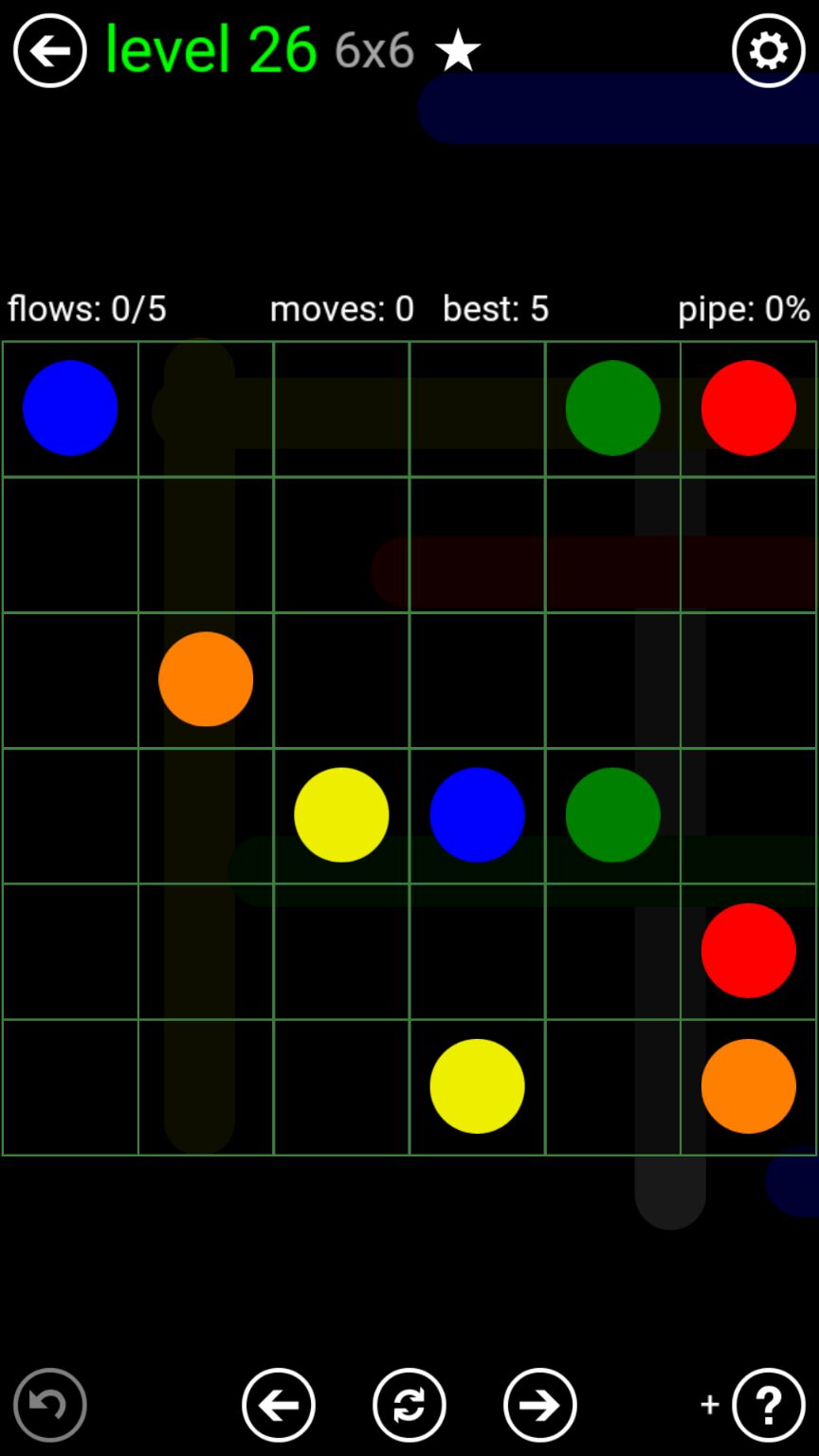This screenshot has height=1456, width=819.
Task: Tap the green dot in the top row
Action: (x=612, y=408)
